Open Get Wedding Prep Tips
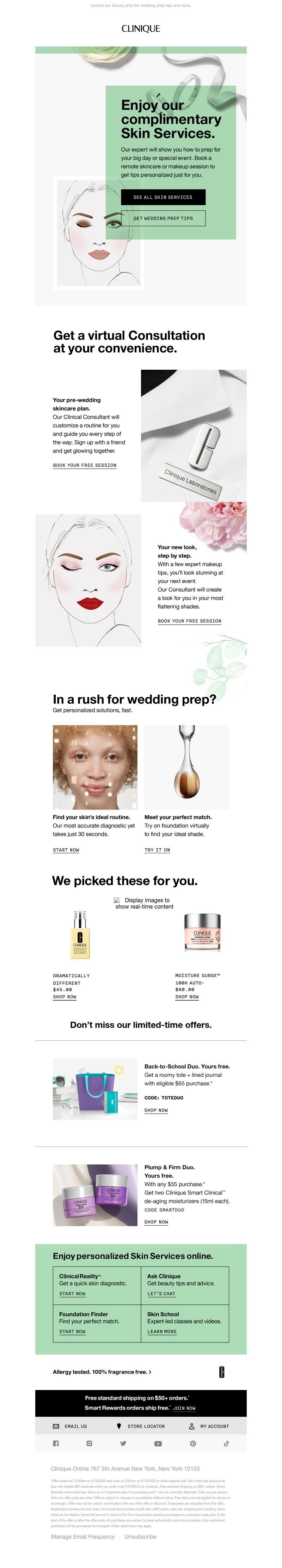The height and width of the screenshot is (1568, 282). pyautogui.click(x=163, y=219)
